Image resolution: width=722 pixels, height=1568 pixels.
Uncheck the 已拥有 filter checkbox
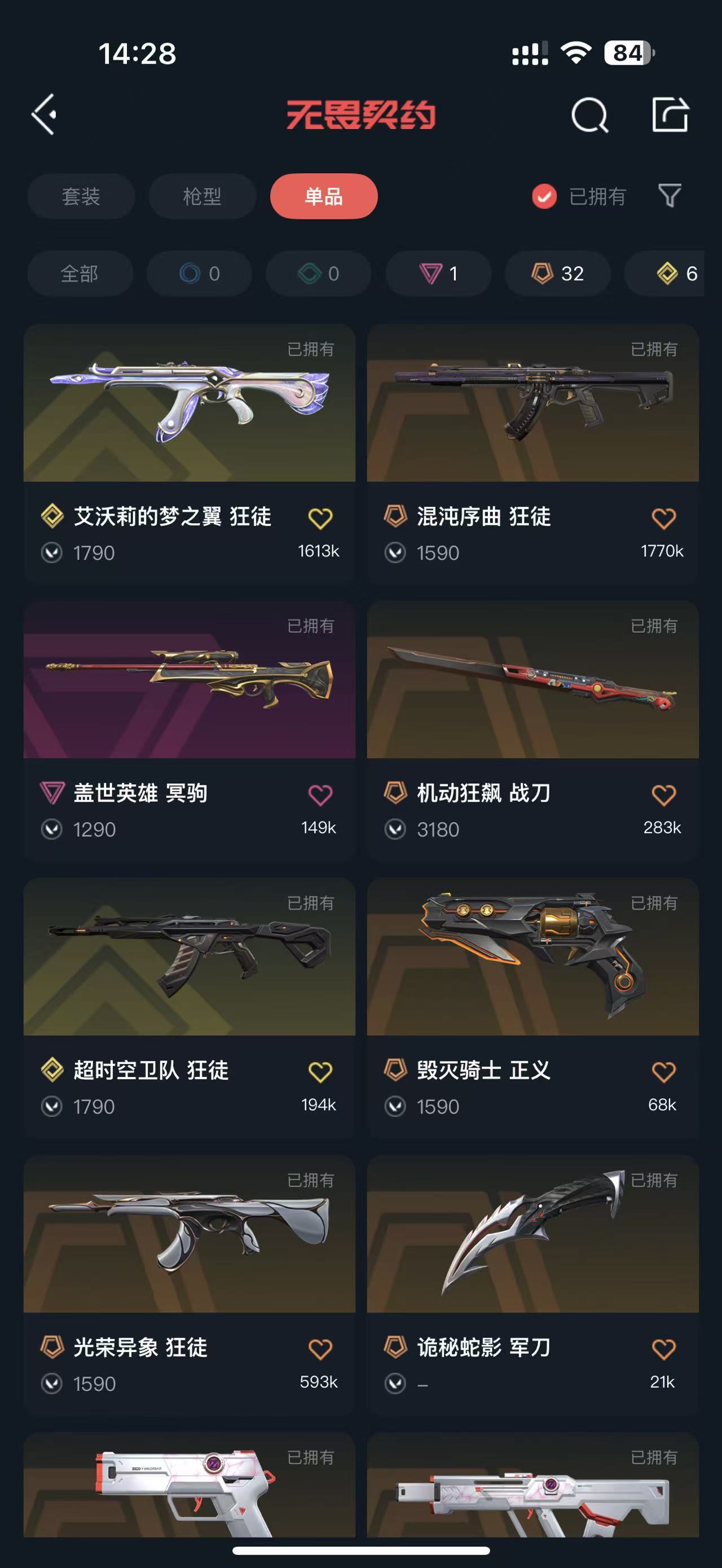pos(544,197)
